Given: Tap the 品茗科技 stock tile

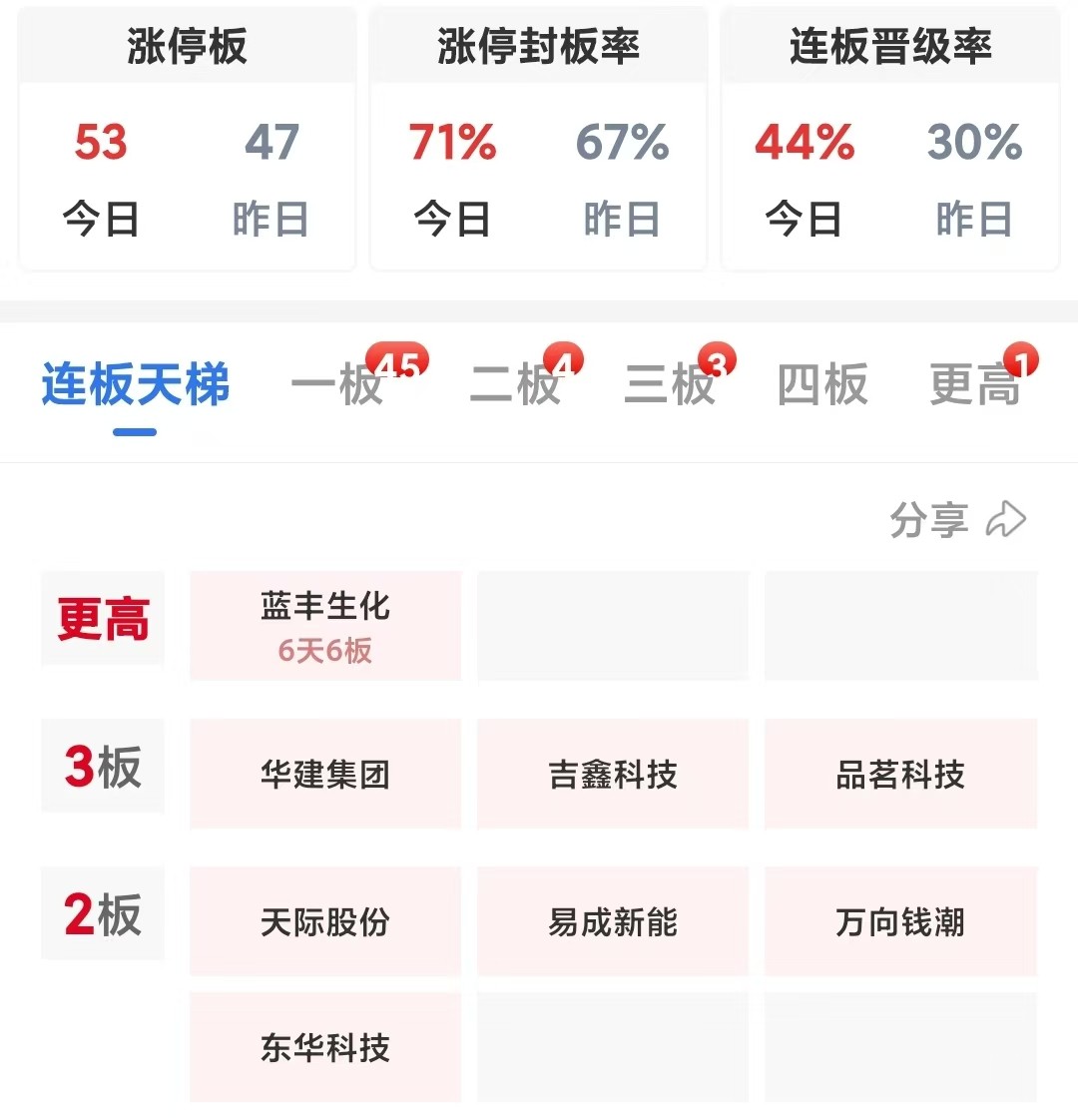Looking at the screenshot, I should pyautogui.click(x=900, y=775).
